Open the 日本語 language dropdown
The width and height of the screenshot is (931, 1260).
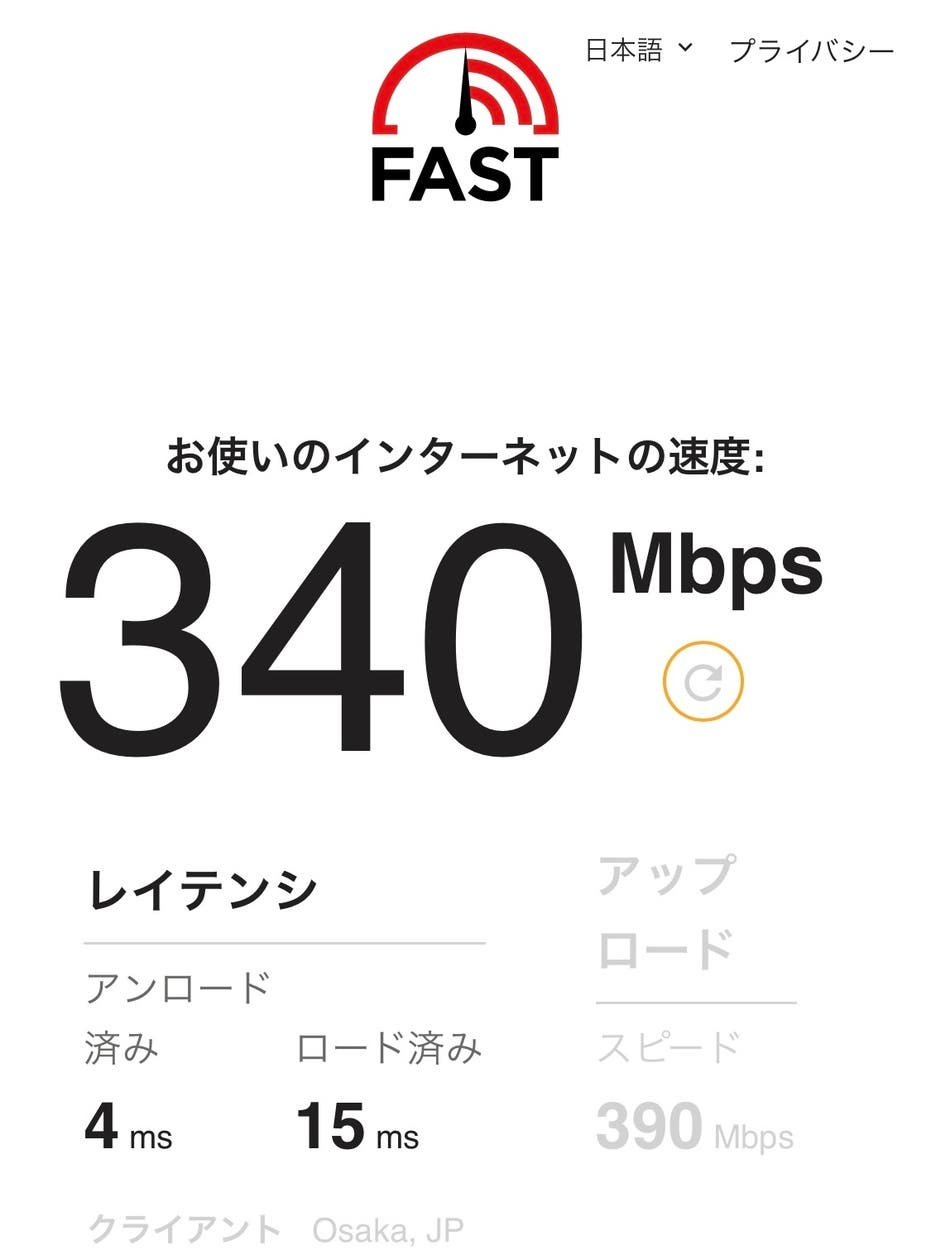point(638,50)
